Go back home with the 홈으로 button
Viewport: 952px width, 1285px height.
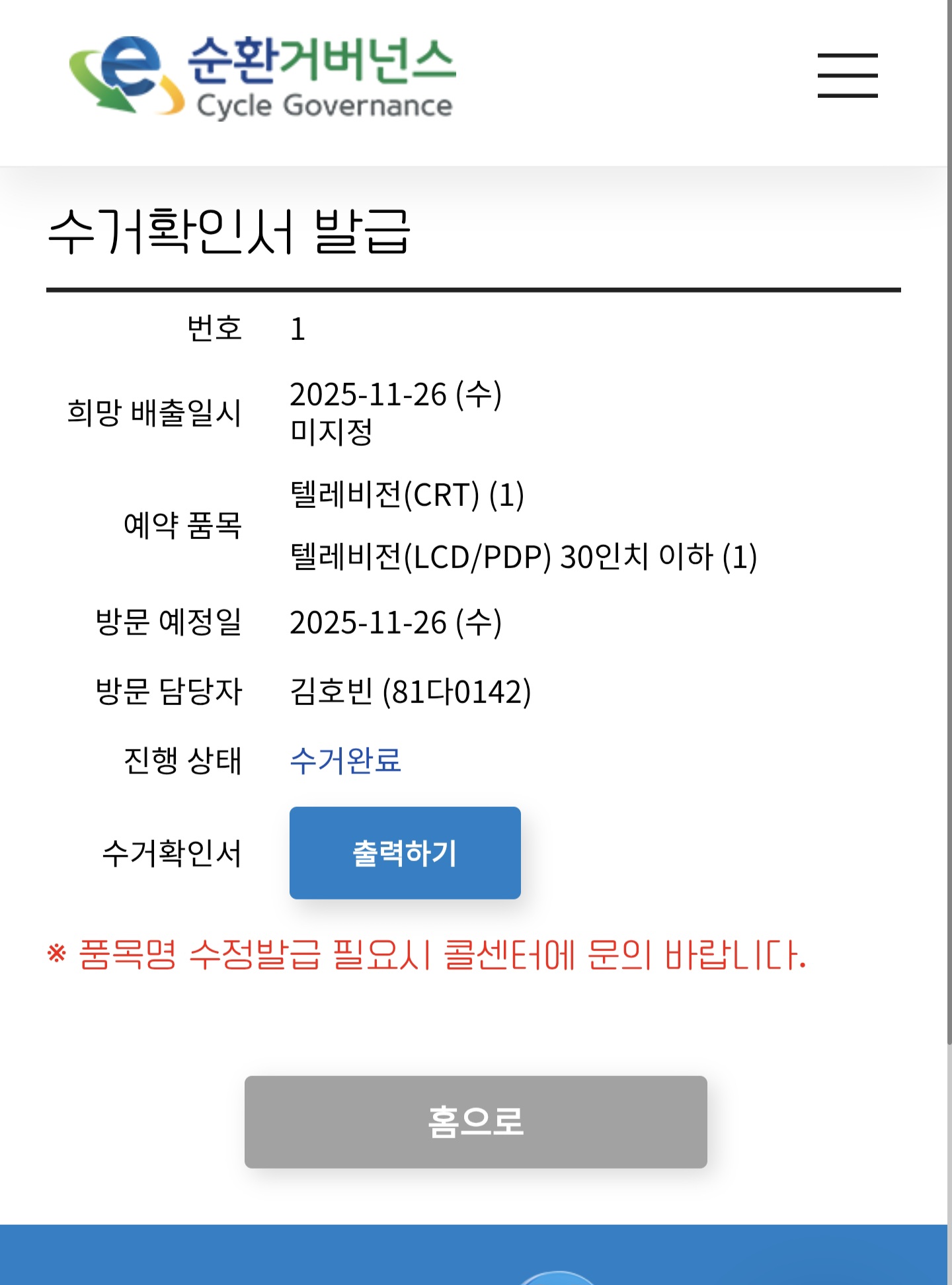pos(475,1122)
